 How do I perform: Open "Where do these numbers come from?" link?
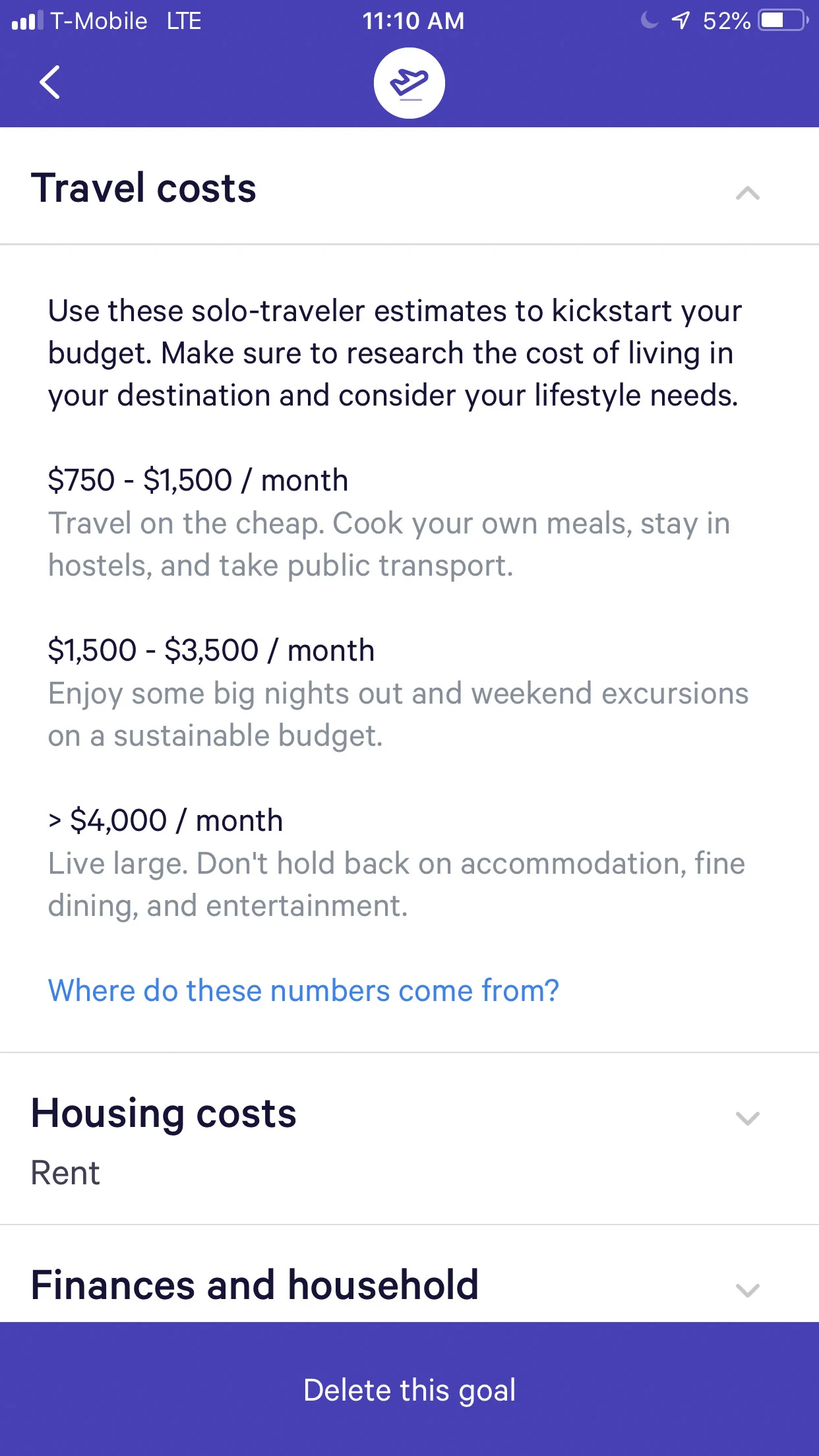pyautogui.click(x=303, y=990)
